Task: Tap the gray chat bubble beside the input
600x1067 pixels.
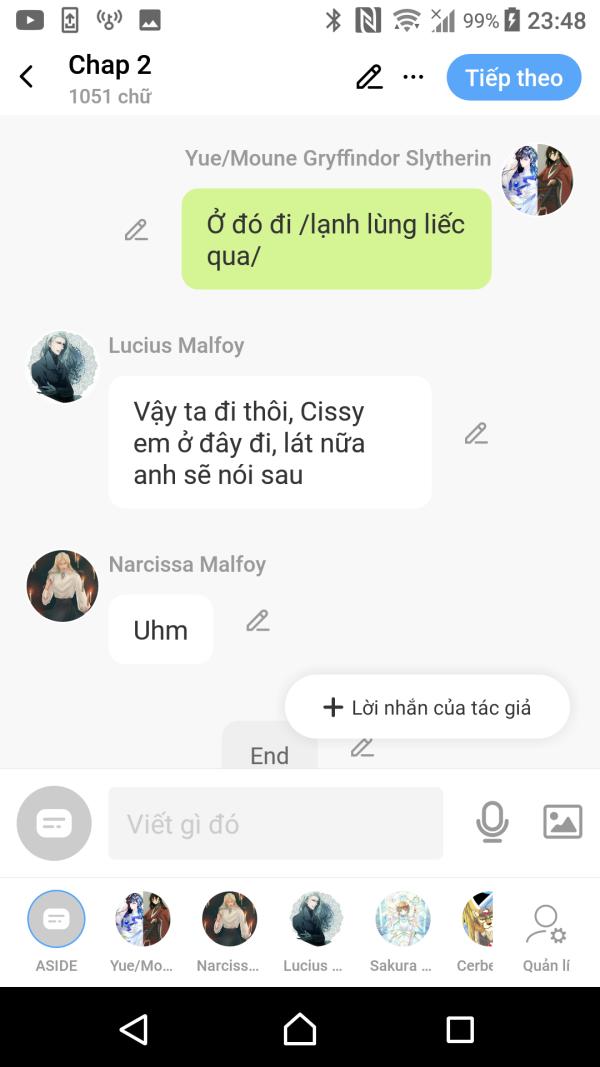Action: [54, 823]
